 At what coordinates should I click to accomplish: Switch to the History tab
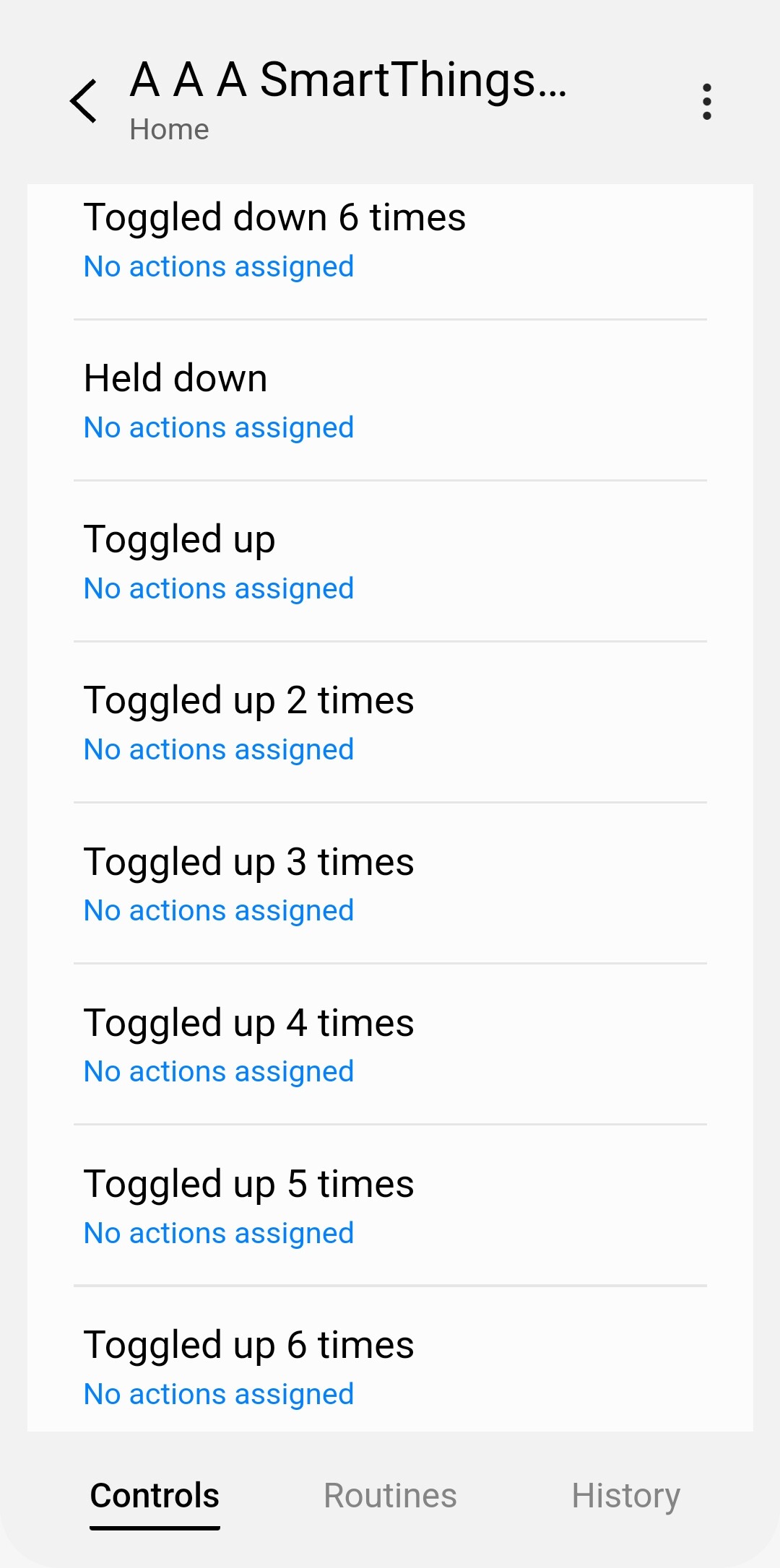(625, 1496)
